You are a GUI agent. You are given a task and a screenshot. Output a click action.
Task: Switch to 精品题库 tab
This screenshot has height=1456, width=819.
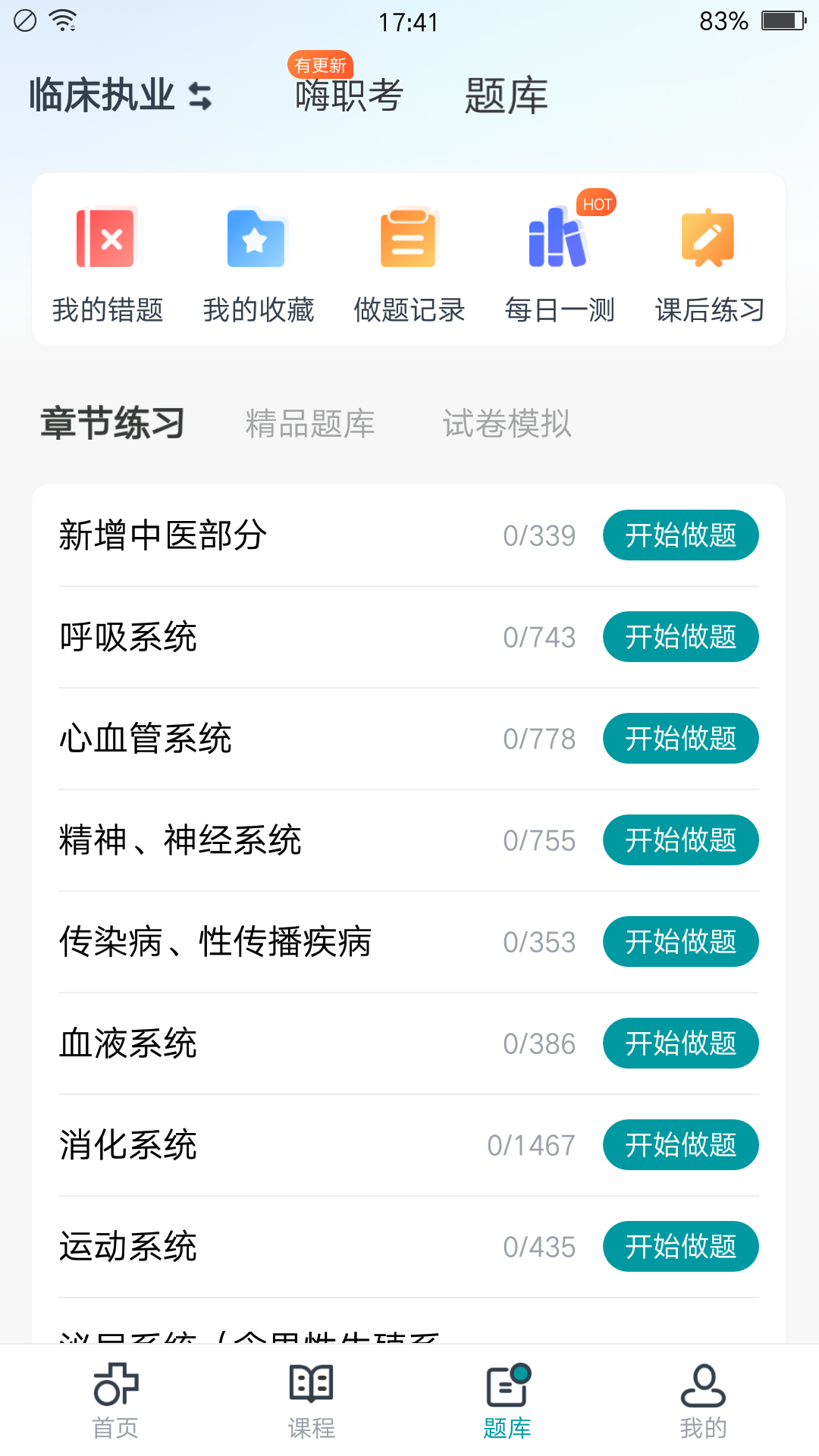coord(309,423)
